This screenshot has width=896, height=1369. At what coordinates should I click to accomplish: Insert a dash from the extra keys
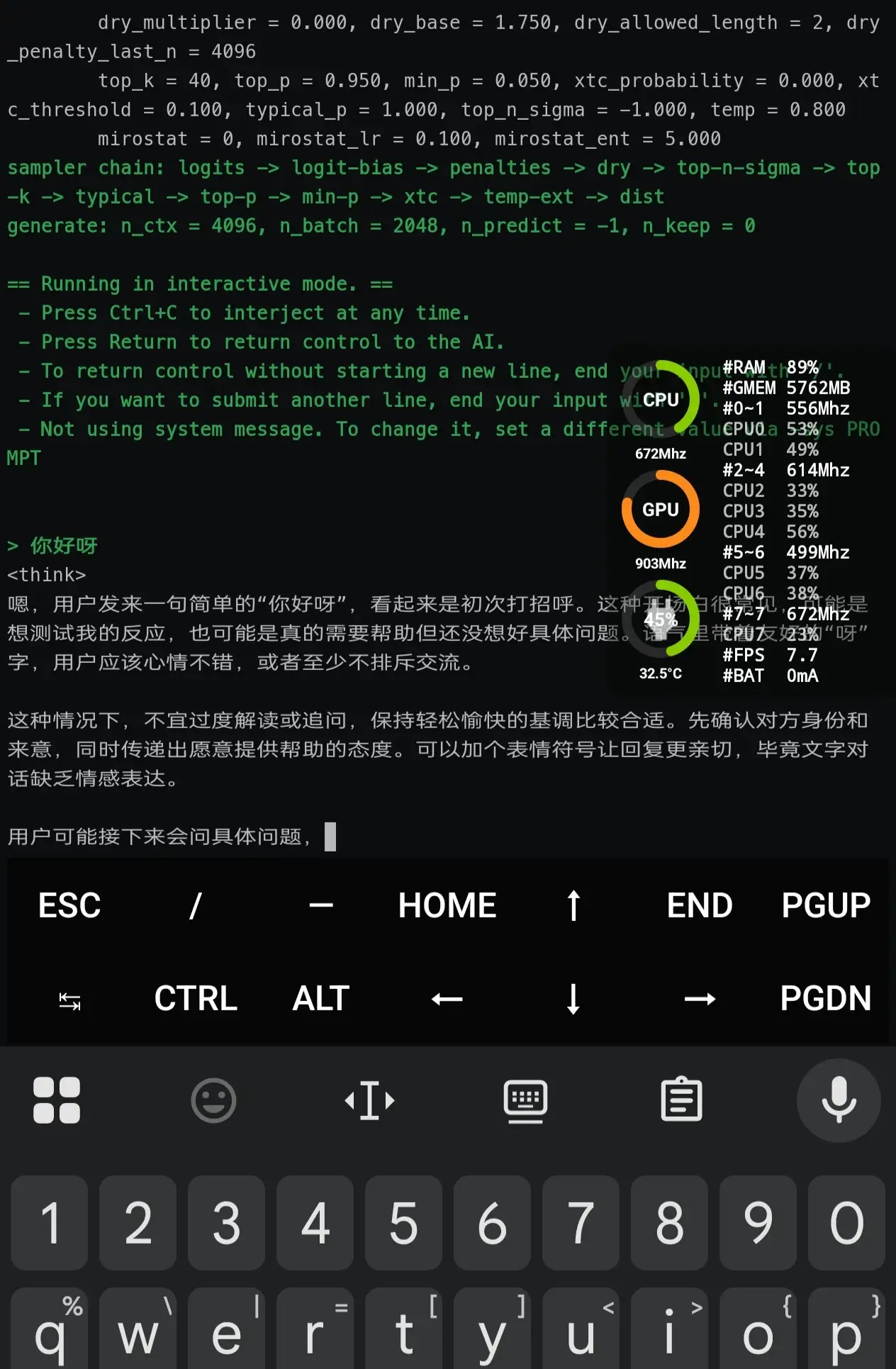[x=321, y=905]
